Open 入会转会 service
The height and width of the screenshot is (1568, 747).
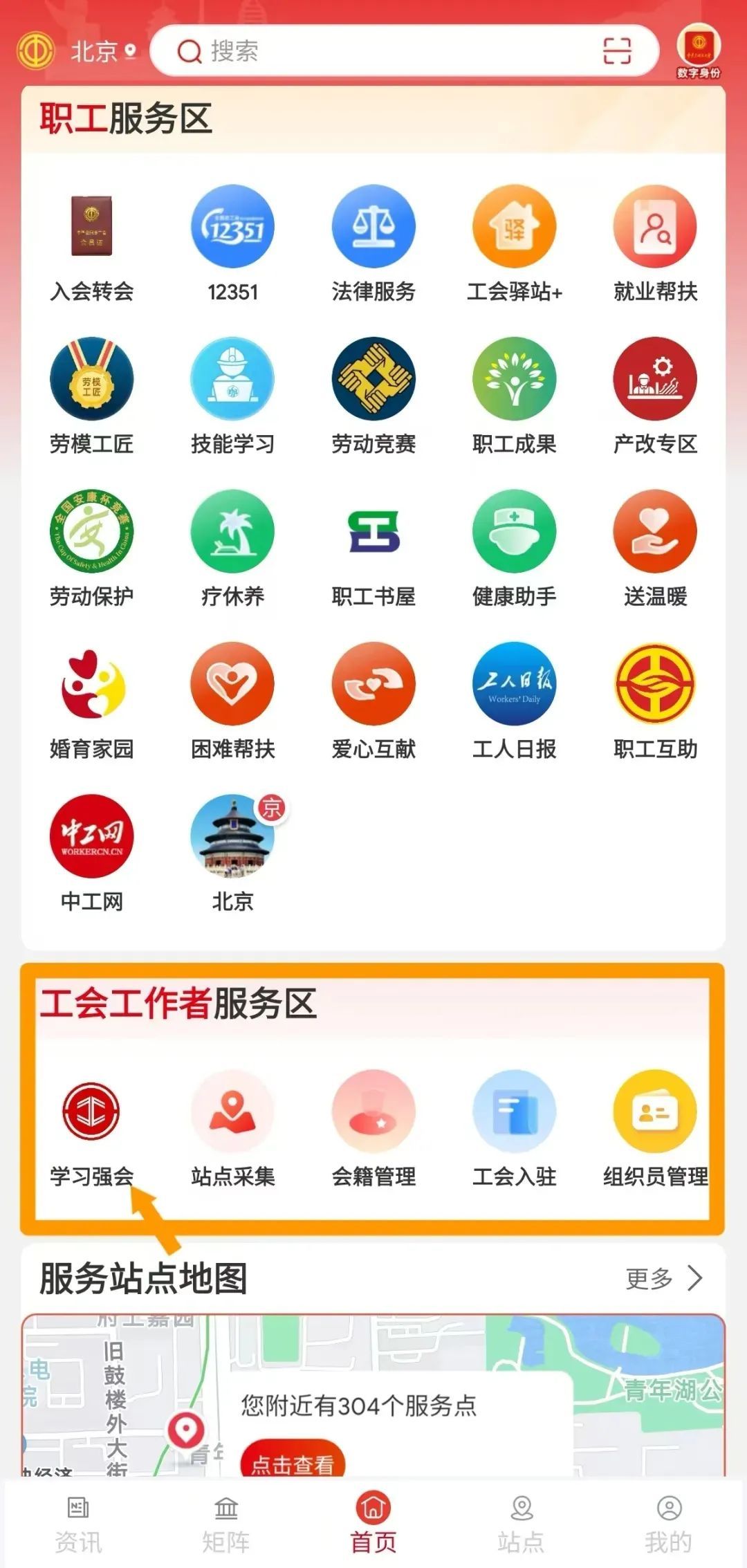point(91,243)
